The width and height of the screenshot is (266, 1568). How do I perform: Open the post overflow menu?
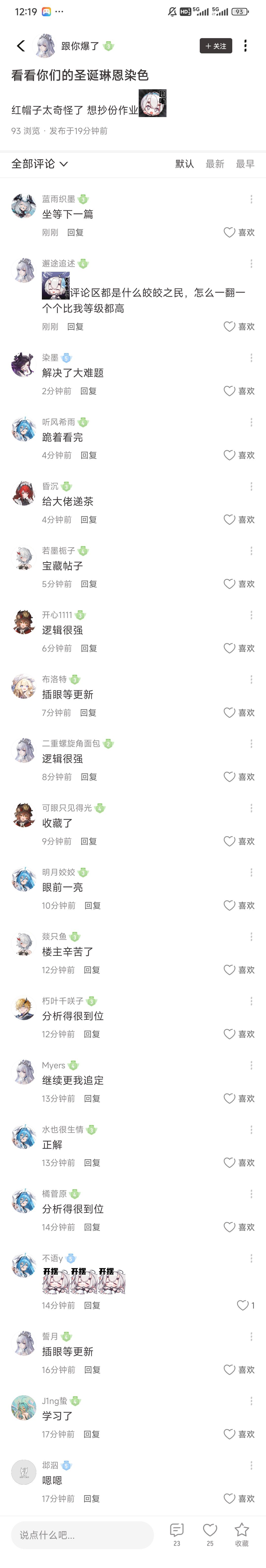245,46
